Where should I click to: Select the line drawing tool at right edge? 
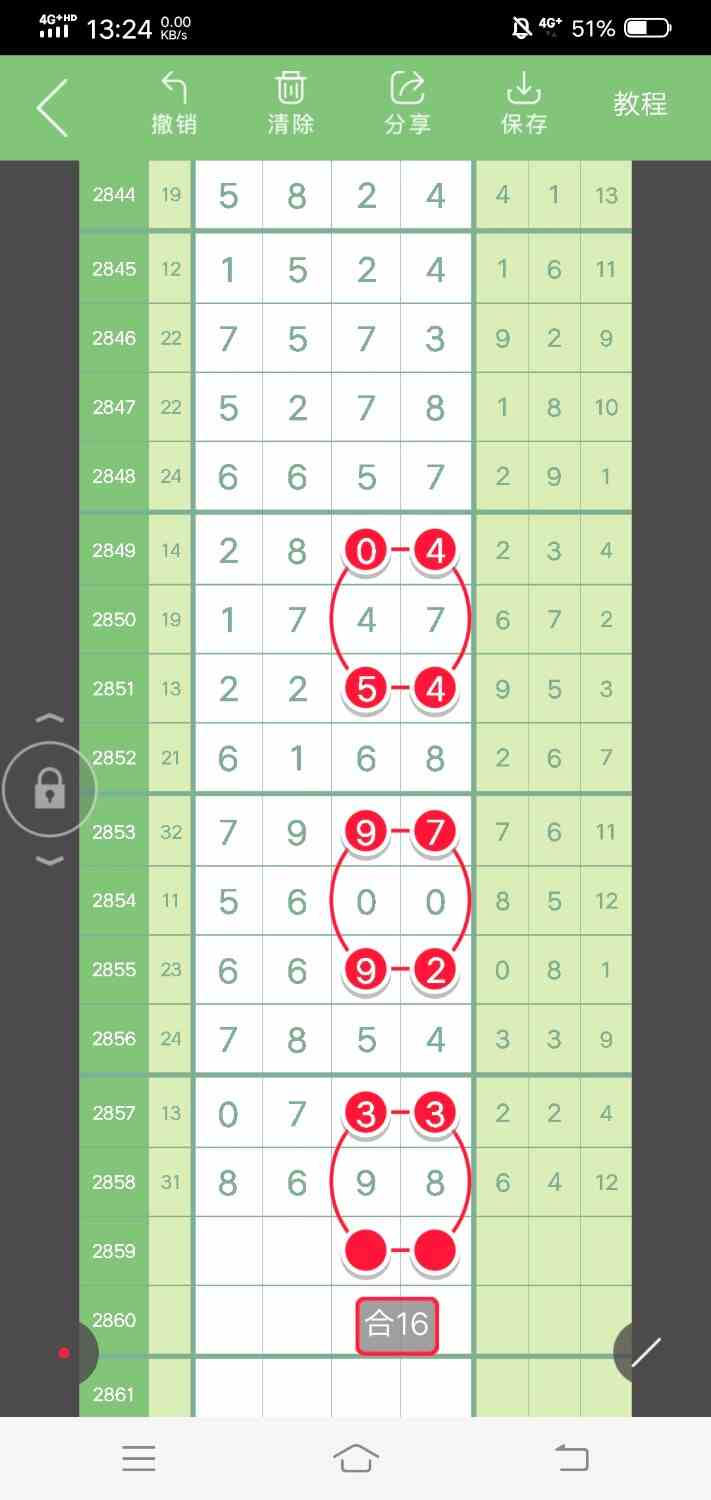[647, 1352]
